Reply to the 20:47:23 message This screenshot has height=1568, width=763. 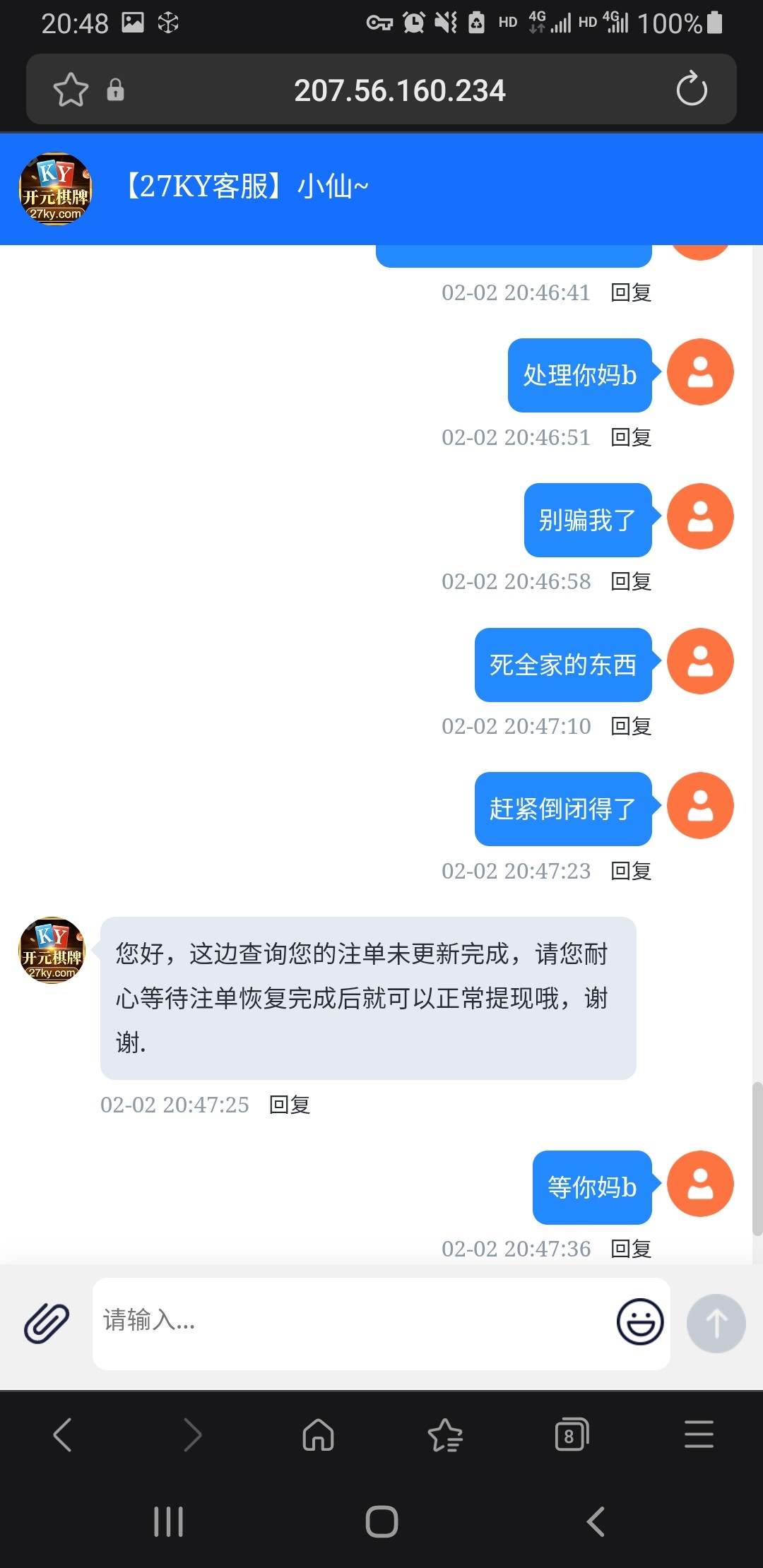point(631,871)
